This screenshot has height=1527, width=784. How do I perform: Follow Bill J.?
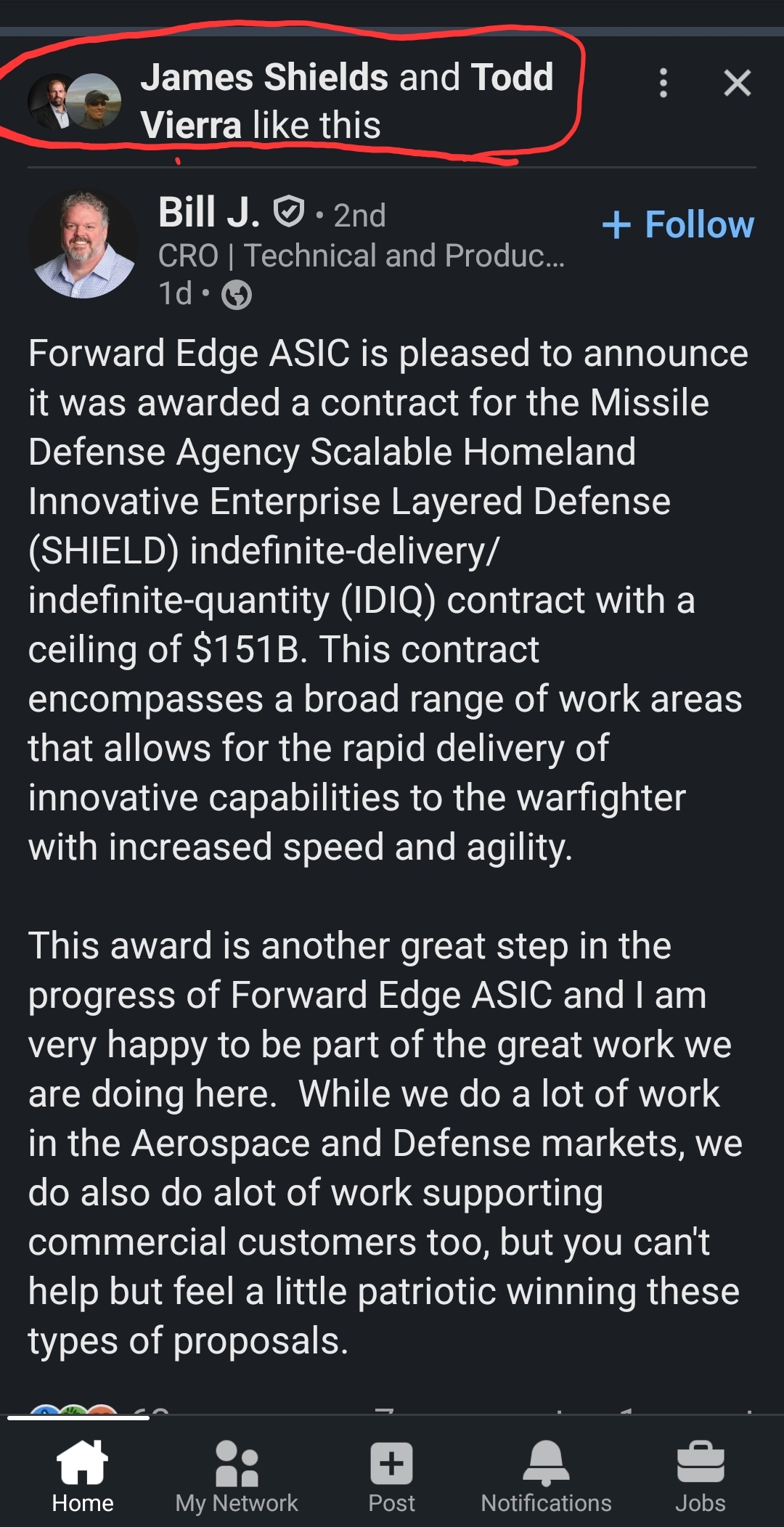pos(679,224)
